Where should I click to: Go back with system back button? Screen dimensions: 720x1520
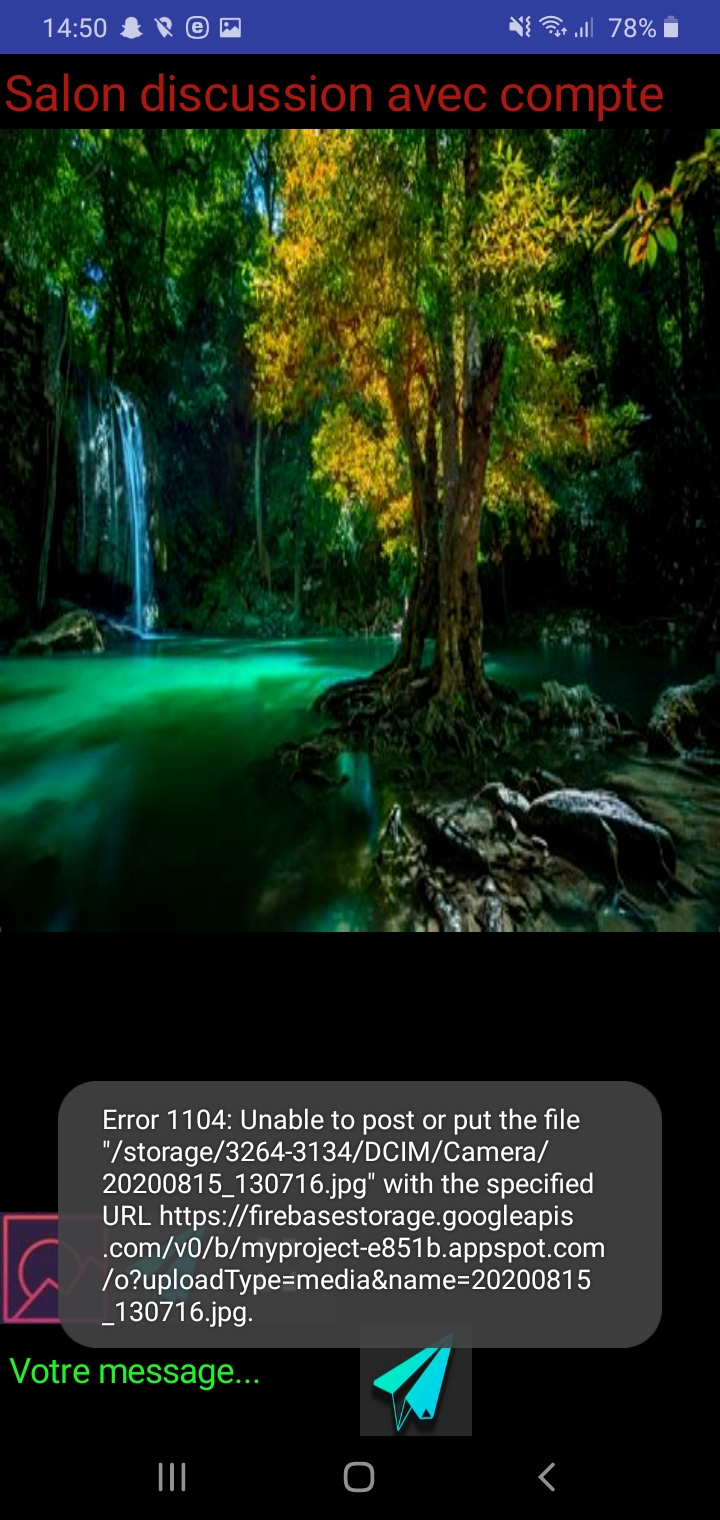[546, 1476]
